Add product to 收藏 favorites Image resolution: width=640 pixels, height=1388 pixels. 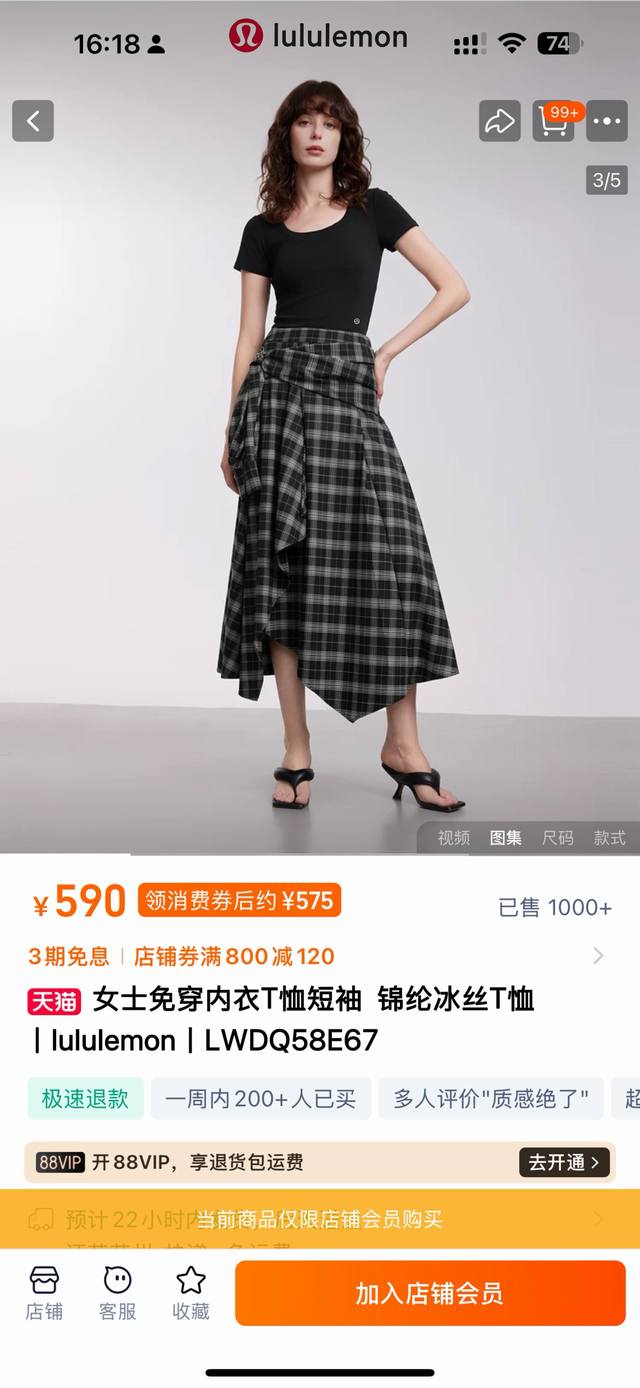(x=190, y=1293)
